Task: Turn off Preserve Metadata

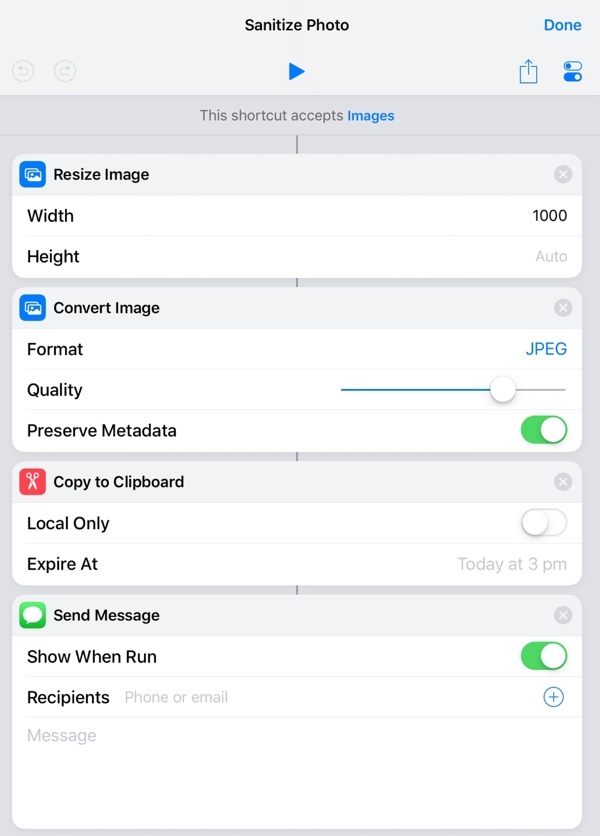Action: coord(543,431)
